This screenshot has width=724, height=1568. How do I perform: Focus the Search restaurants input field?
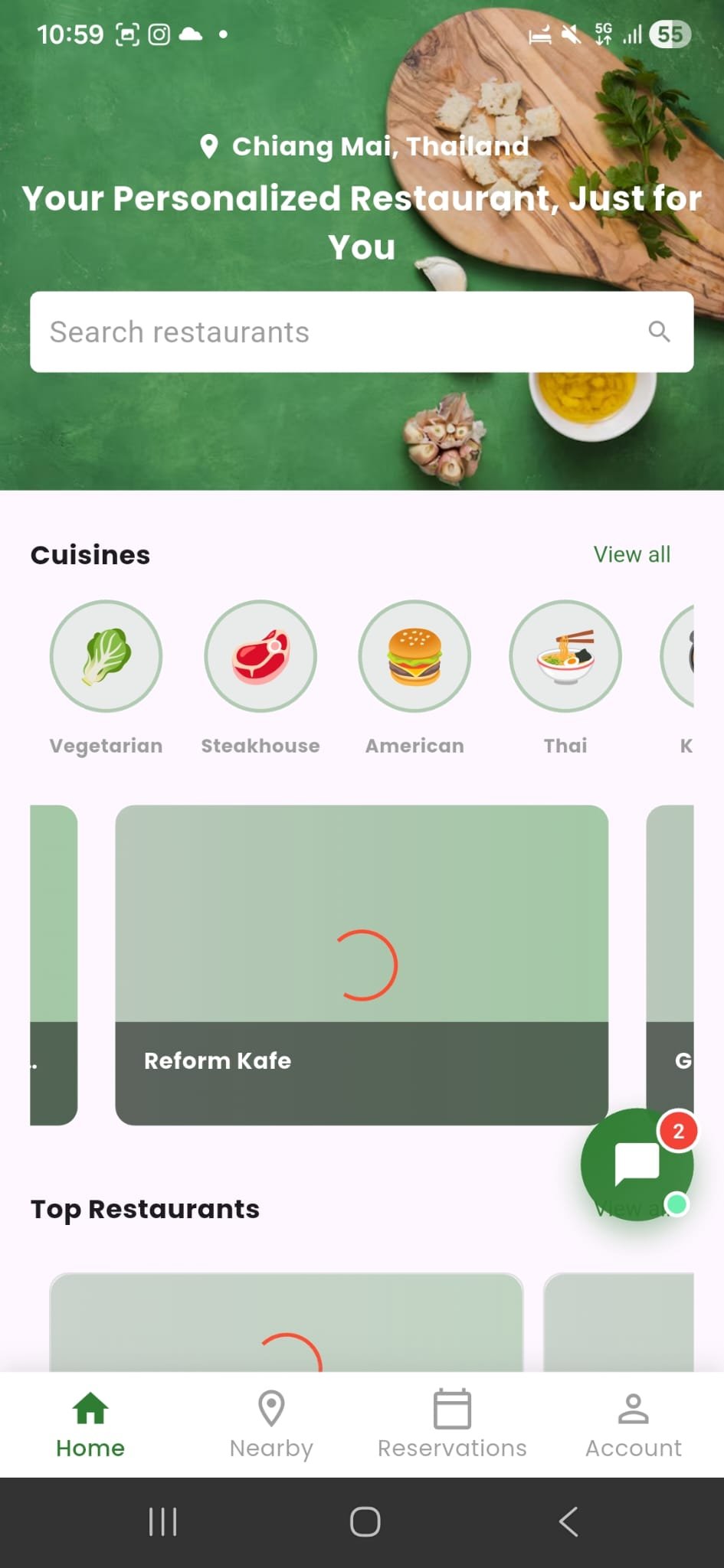pyautogui.click(x=306, y=332)
